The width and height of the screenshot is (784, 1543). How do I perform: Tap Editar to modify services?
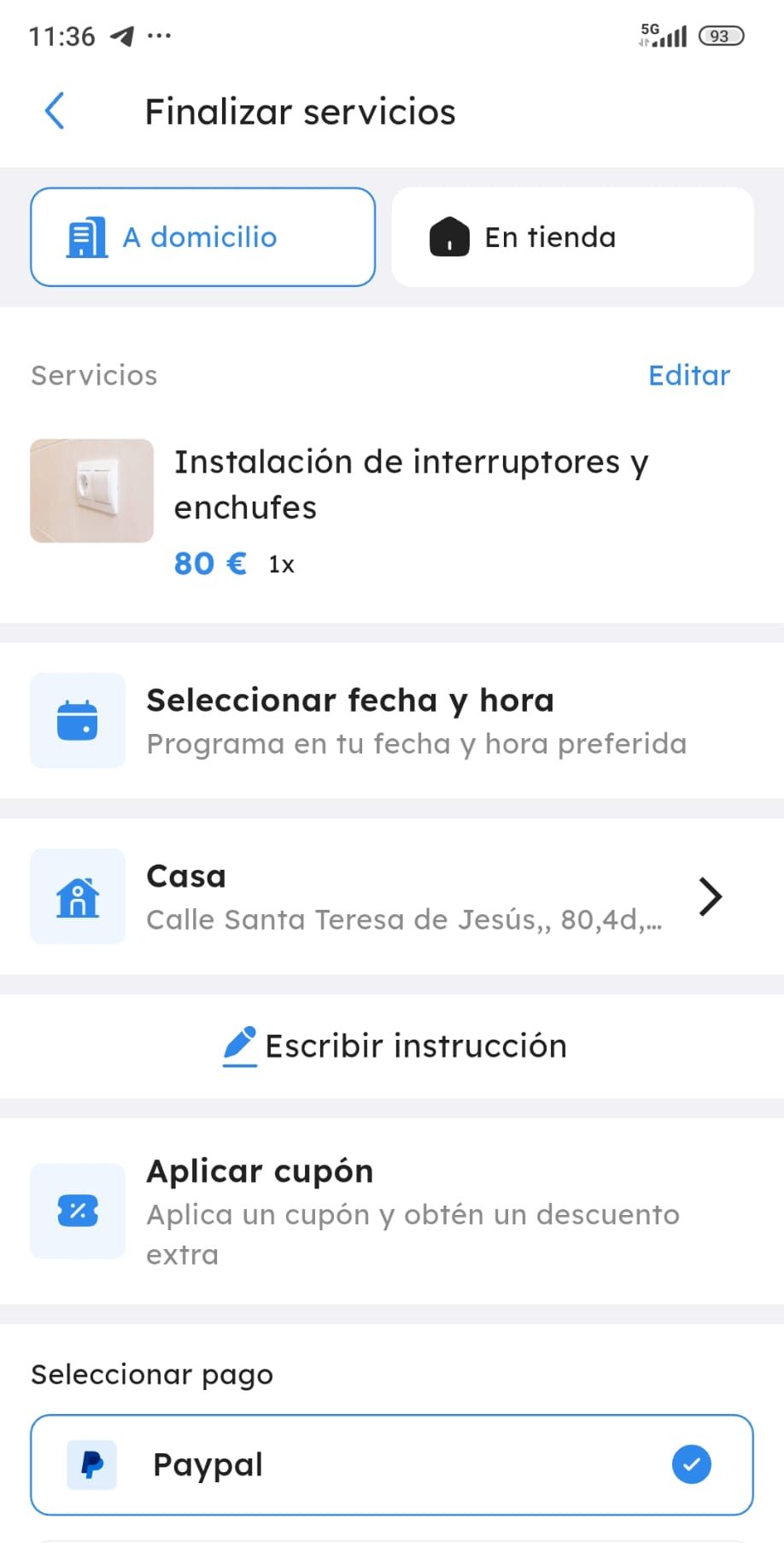(689, 374)
